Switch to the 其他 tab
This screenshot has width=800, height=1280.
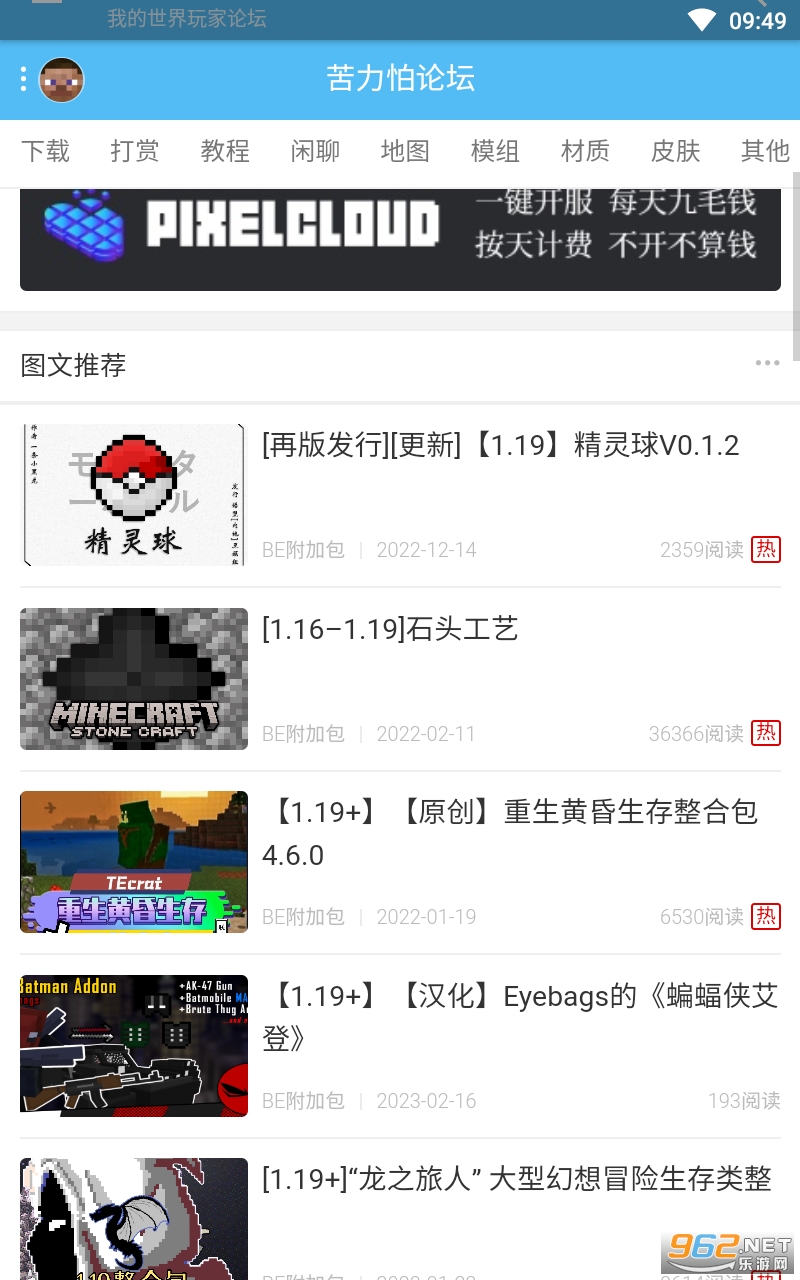(x=765, y=151)
